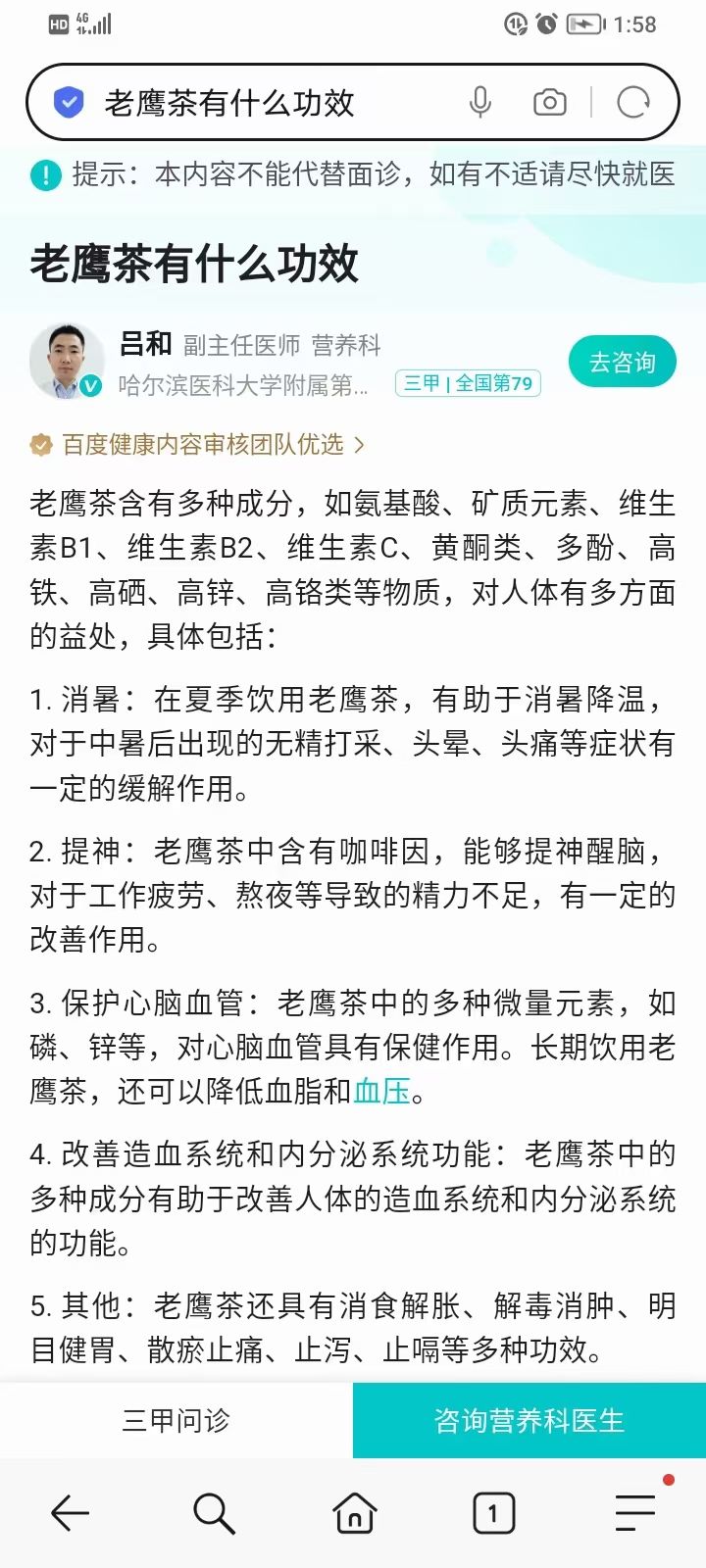Open search from the bottom toolbar
The width and height of the screenshot is (706, 1568).
[x=213, y=1513]
